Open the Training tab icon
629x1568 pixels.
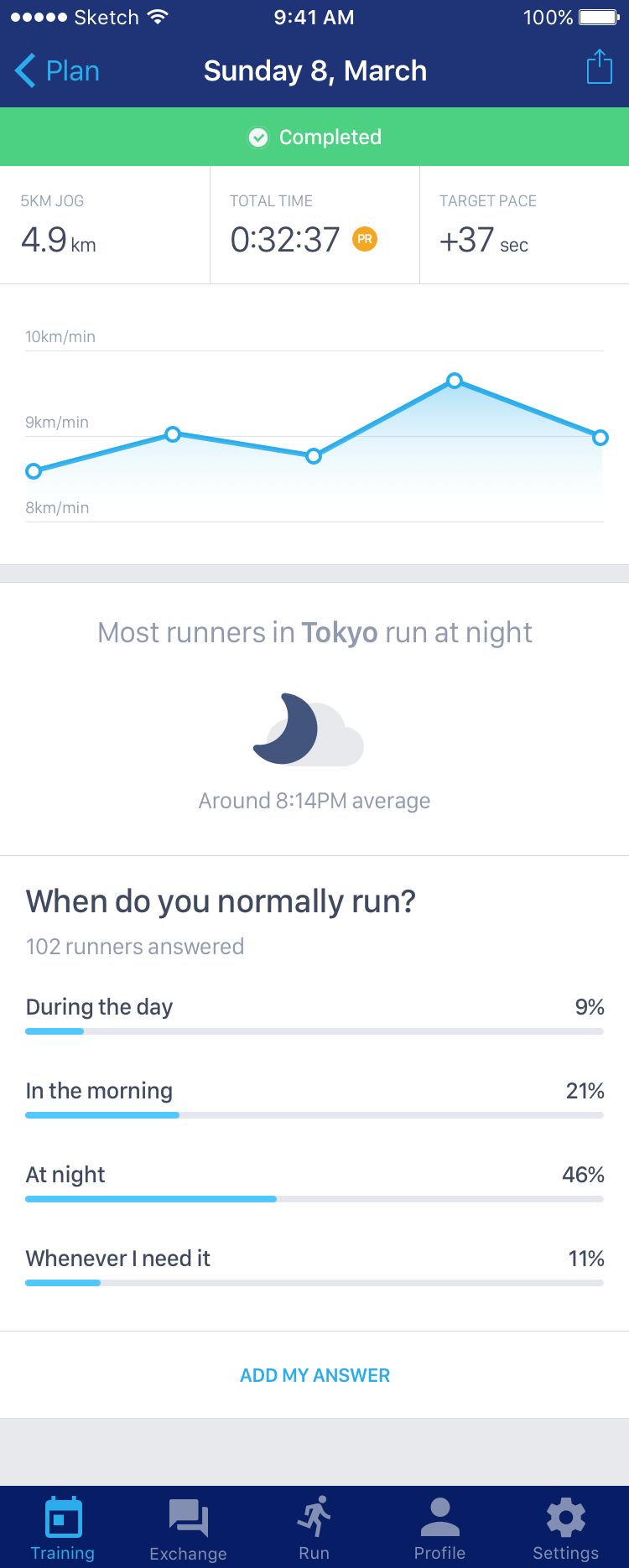[63, 1516]
